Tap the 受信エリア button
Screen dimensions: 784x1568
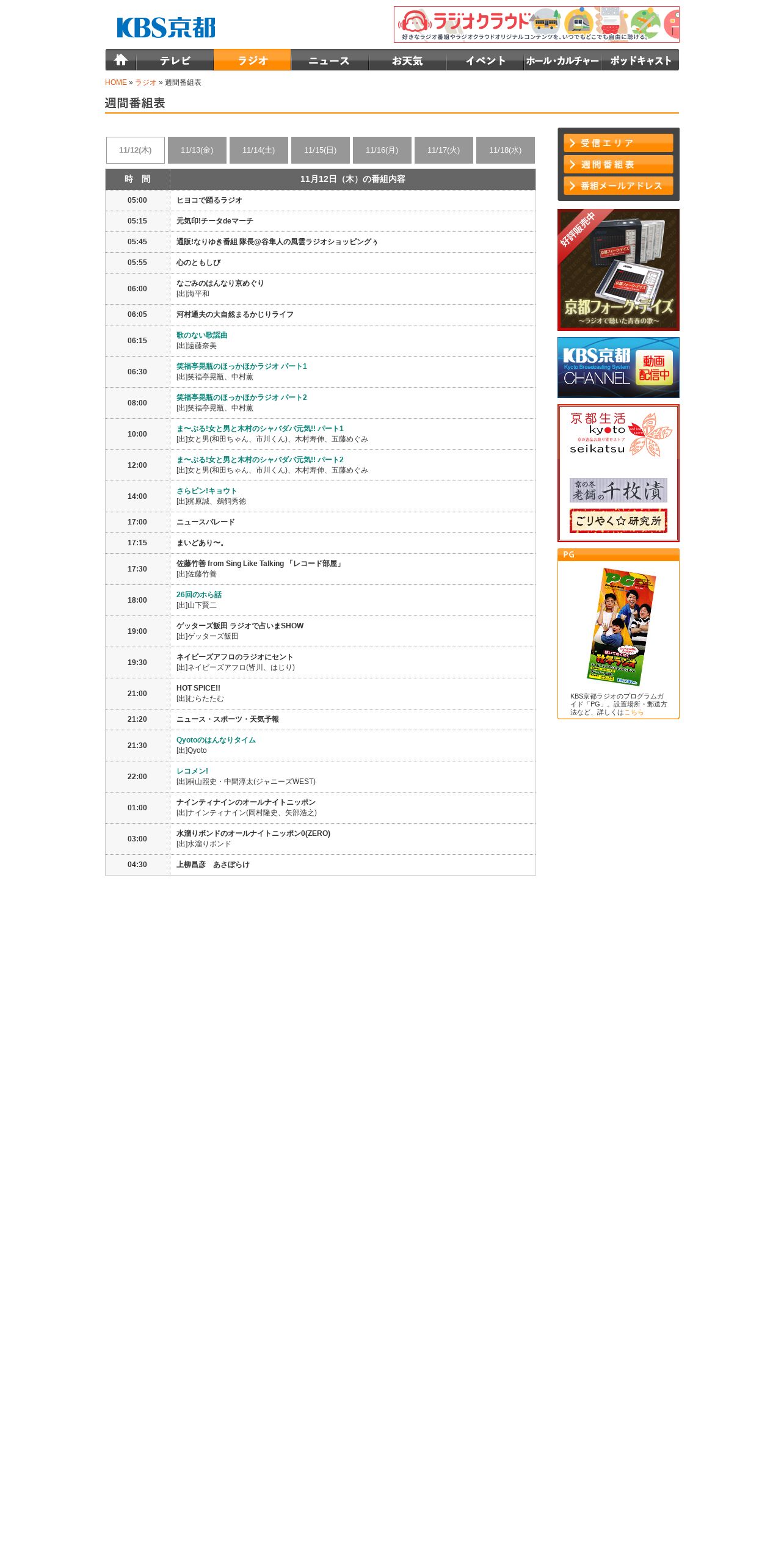click(x=619, y=143)
